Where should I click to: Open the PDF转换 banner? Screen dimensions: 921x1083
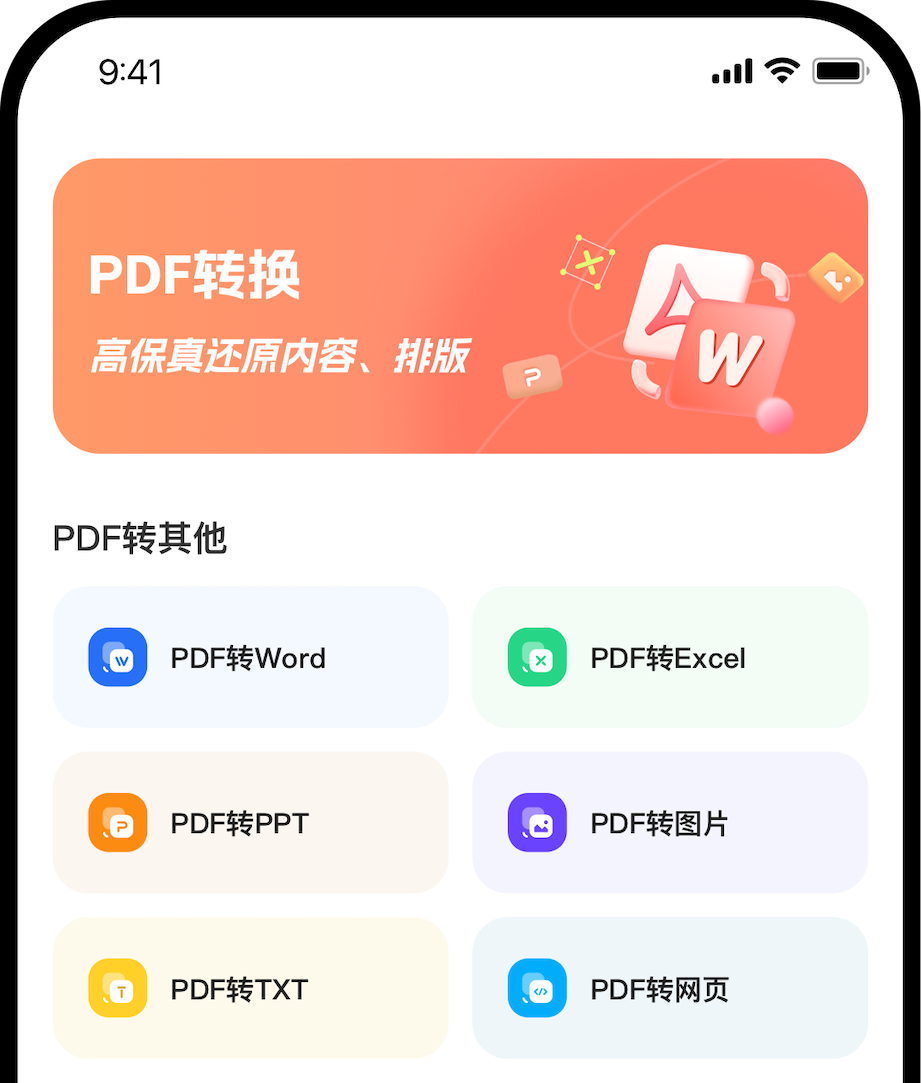(460, 306)
